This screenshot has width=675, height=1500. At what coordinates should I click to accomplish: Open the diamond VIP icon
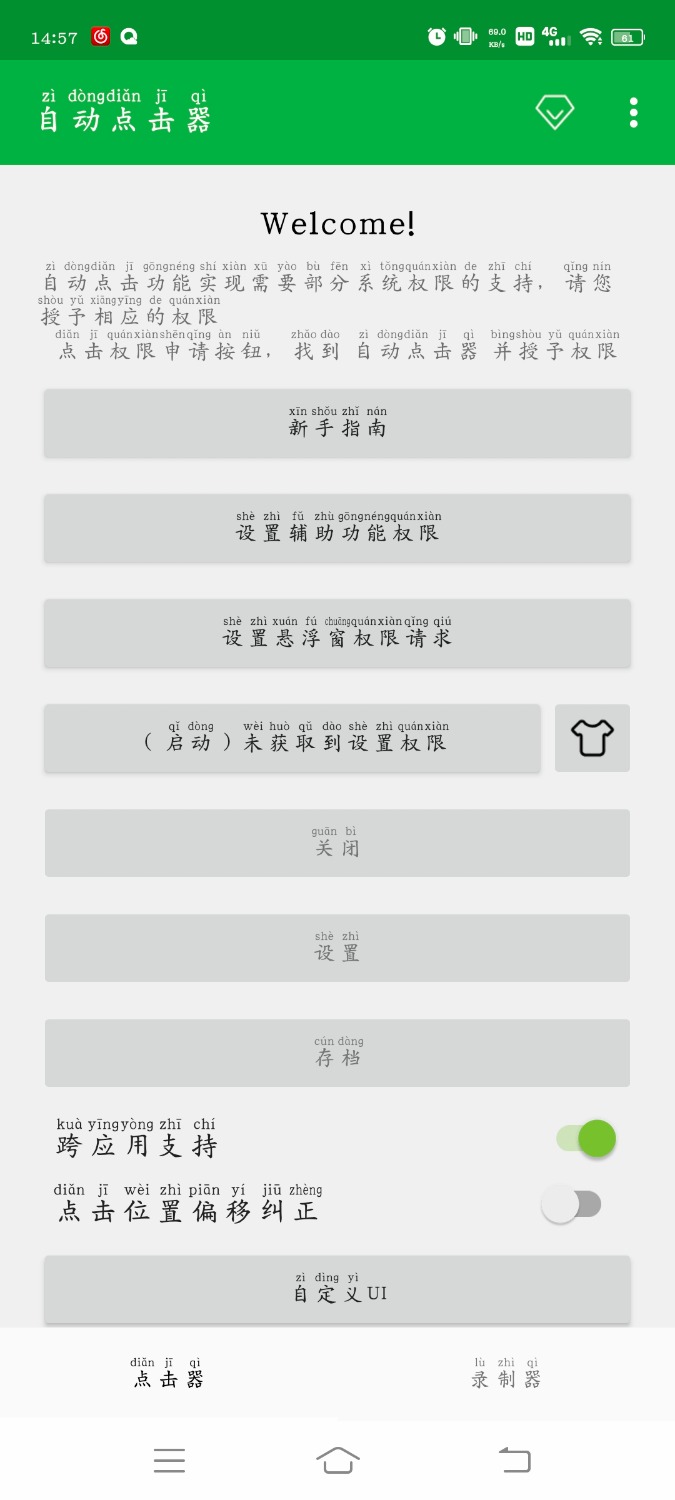pyautogui.click(x=554, y=112)
